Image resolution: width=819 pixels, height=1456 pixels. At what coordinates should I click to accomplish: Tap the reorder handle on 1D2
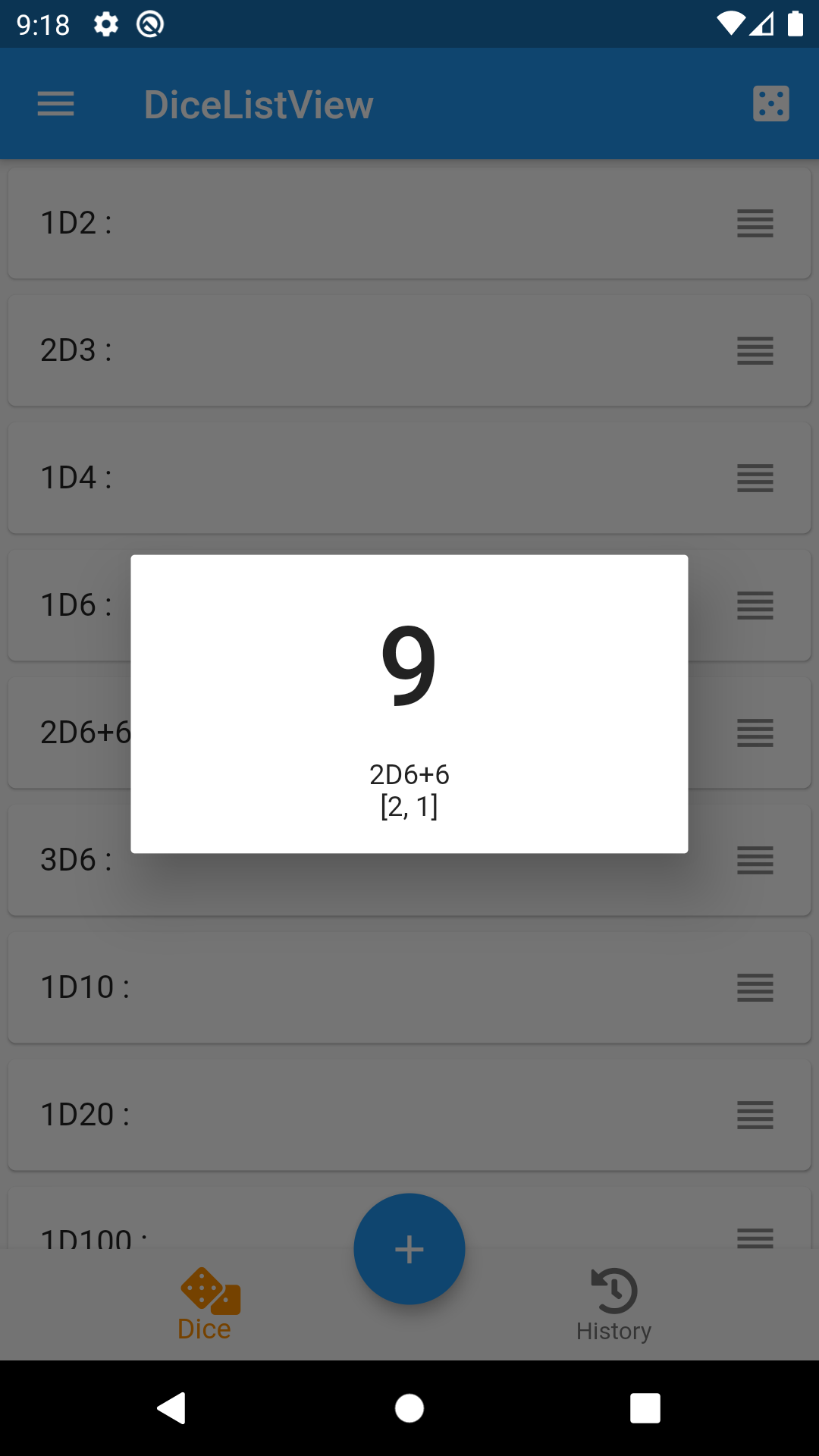click(755, 224)
